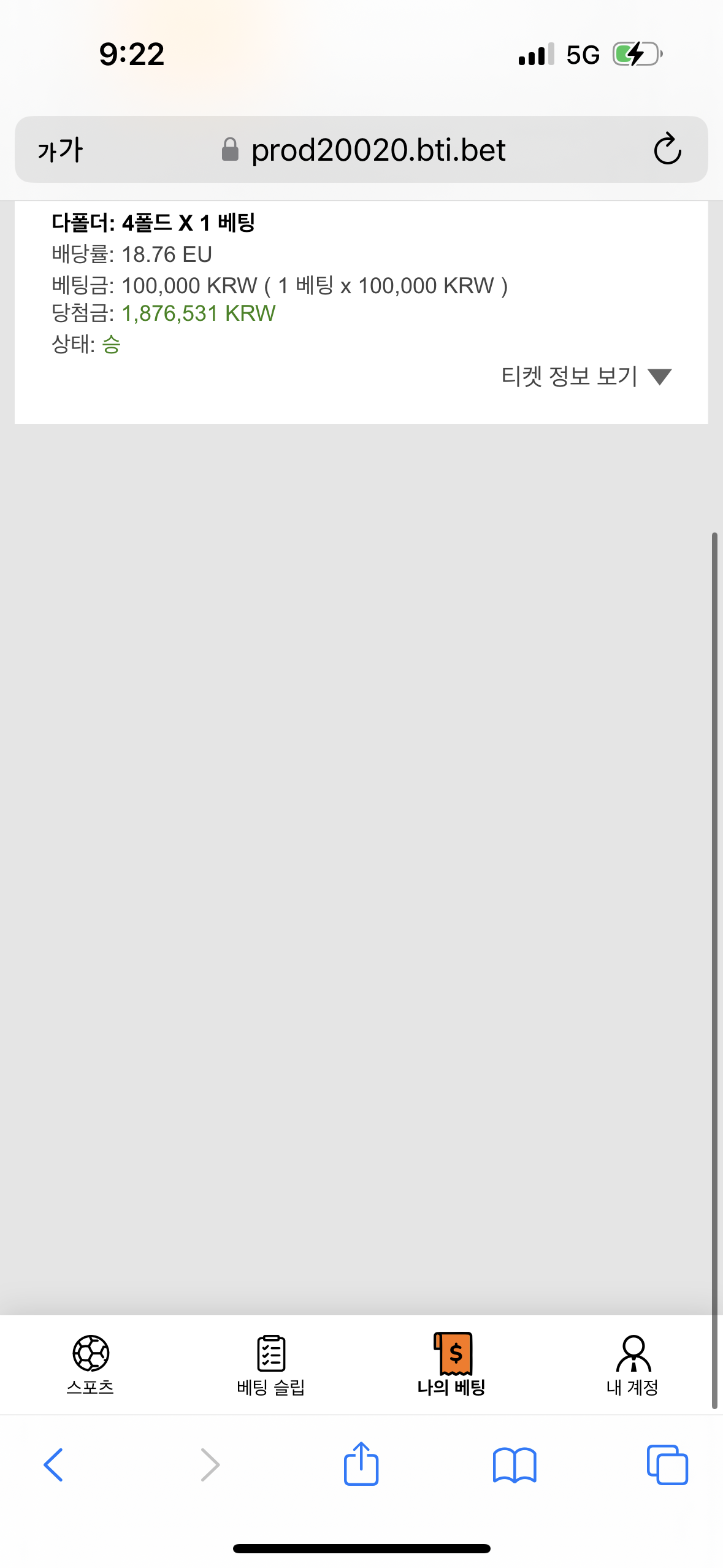Open Safari bookmarks
This screenshot has height=1568, width=723.
[x=515, y=1465]
